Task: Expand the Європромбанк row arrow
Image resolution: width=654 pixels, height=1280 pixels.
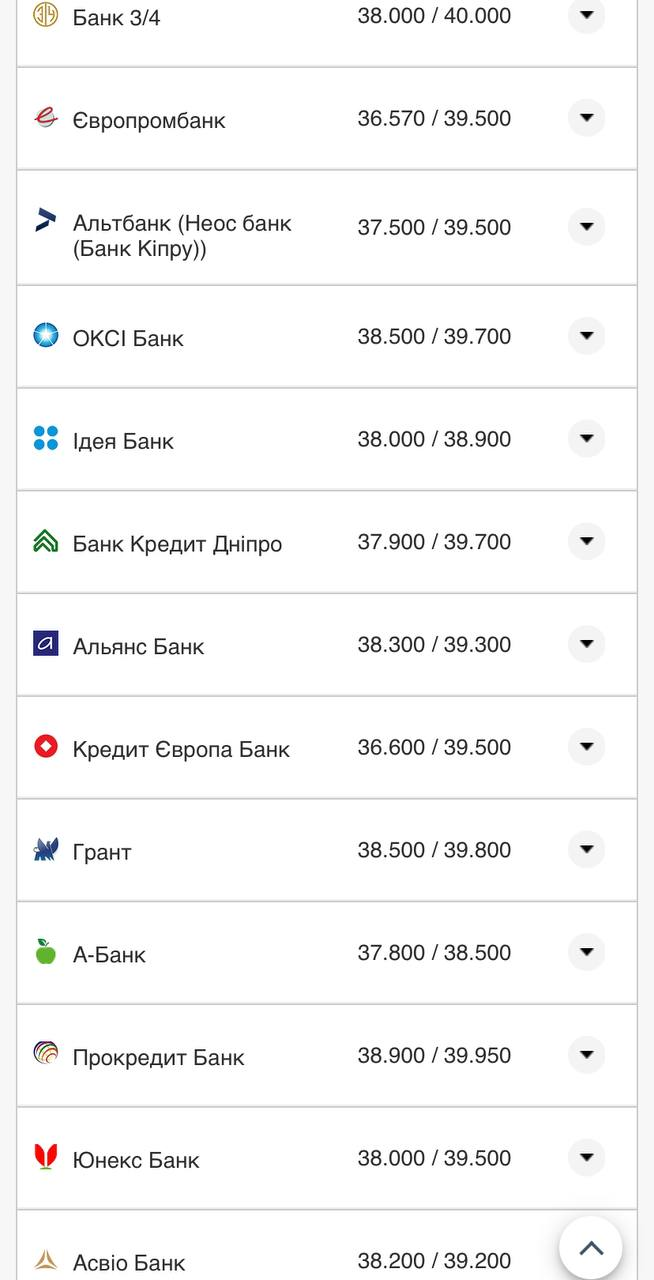Action: coord(586,118)
